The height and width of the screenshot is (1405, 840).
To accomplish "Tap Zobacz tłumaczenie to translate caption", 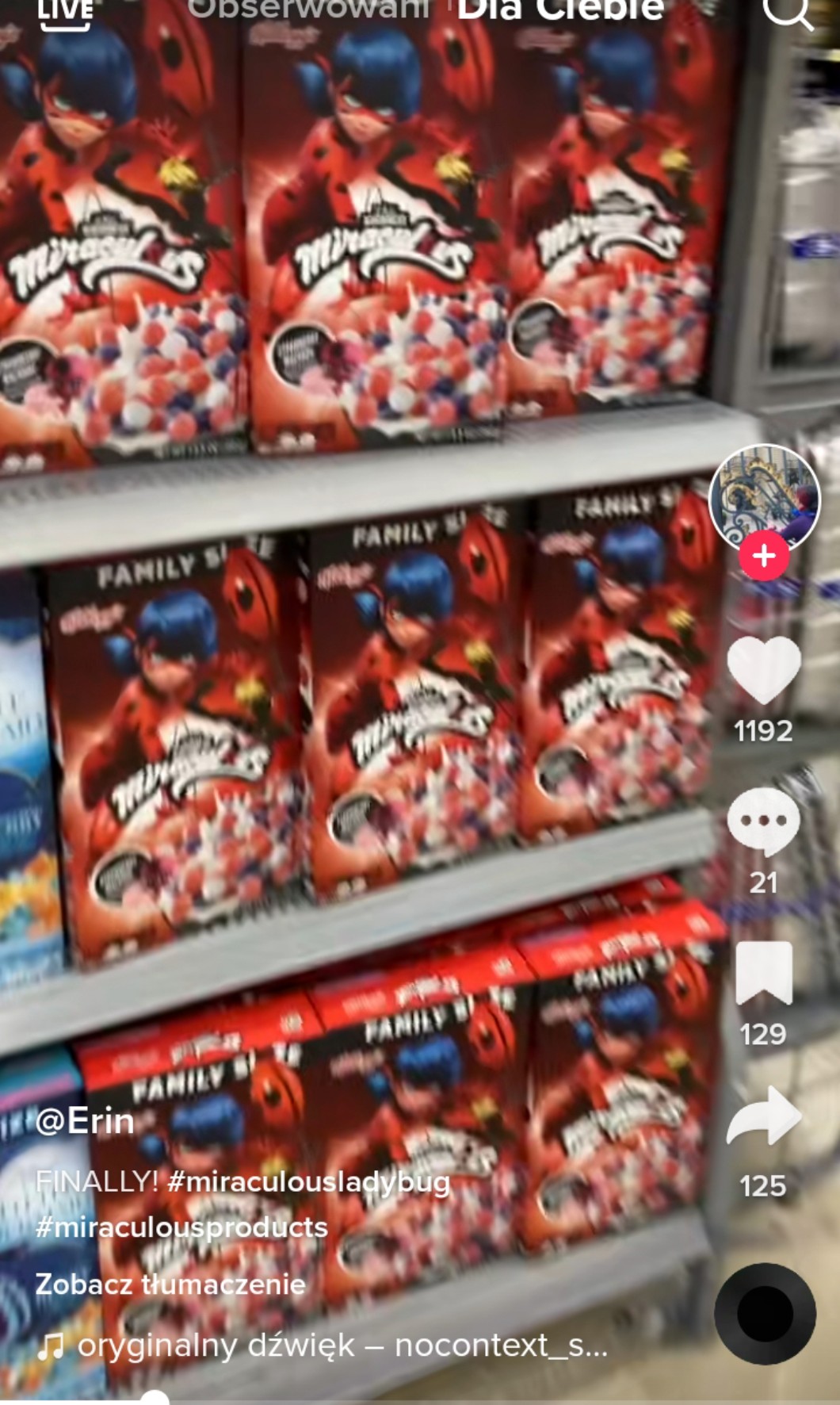I will (170, 1284).
